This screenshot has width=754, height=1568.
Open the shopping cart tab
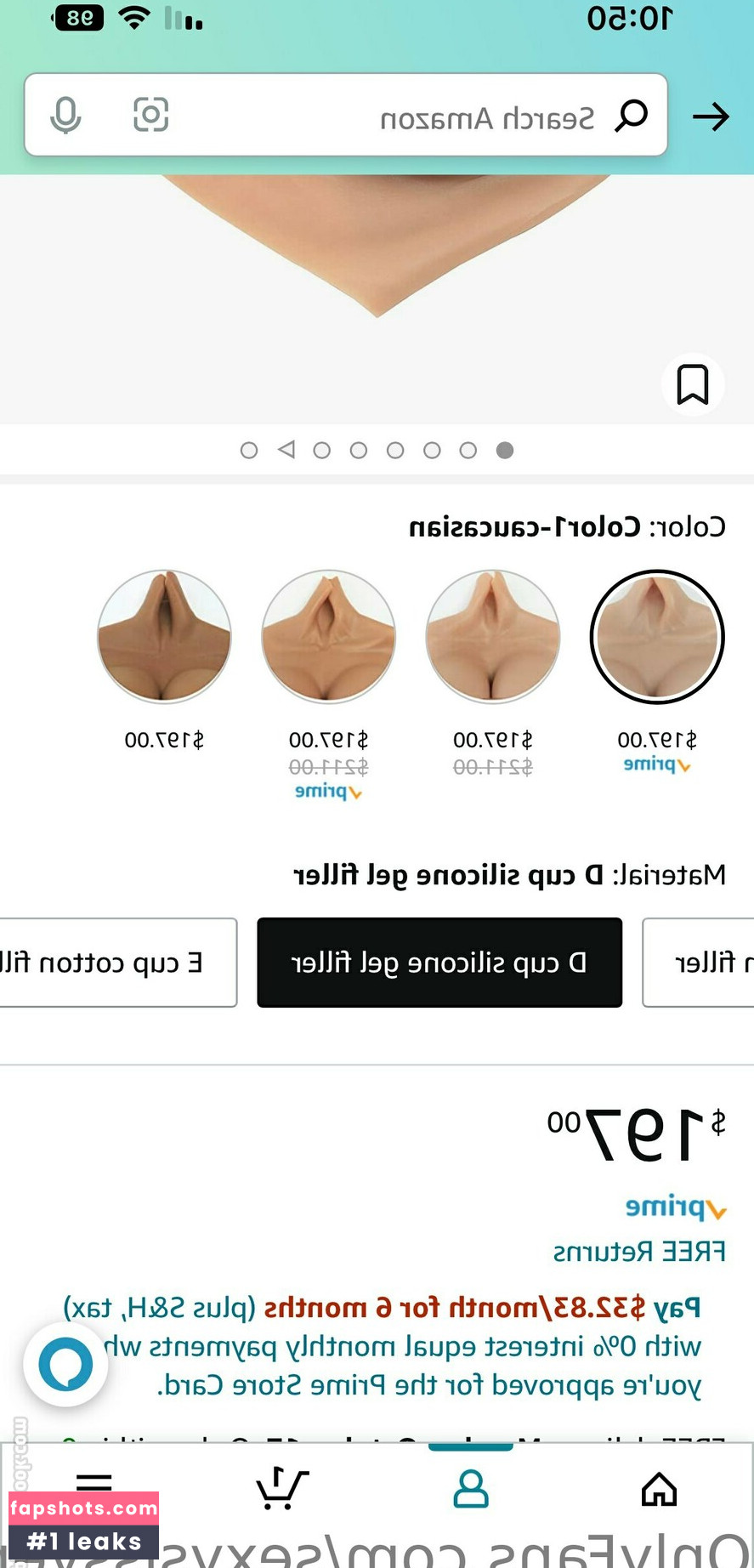pyautogui.click(x=281, y=1490)
